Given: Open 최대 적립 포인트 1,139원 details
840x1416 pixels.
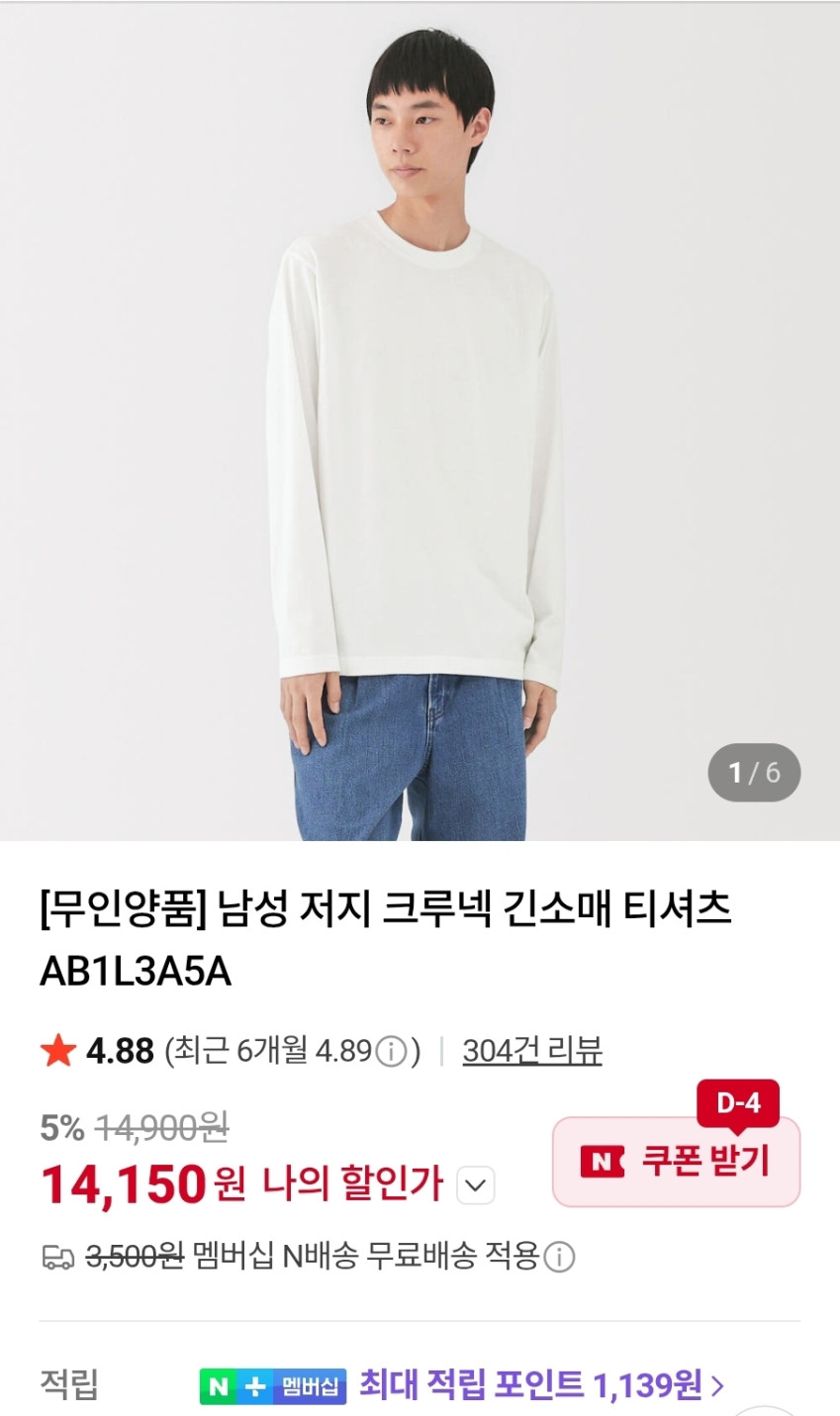Looking at the screenshot, I should click(540, 1384).
